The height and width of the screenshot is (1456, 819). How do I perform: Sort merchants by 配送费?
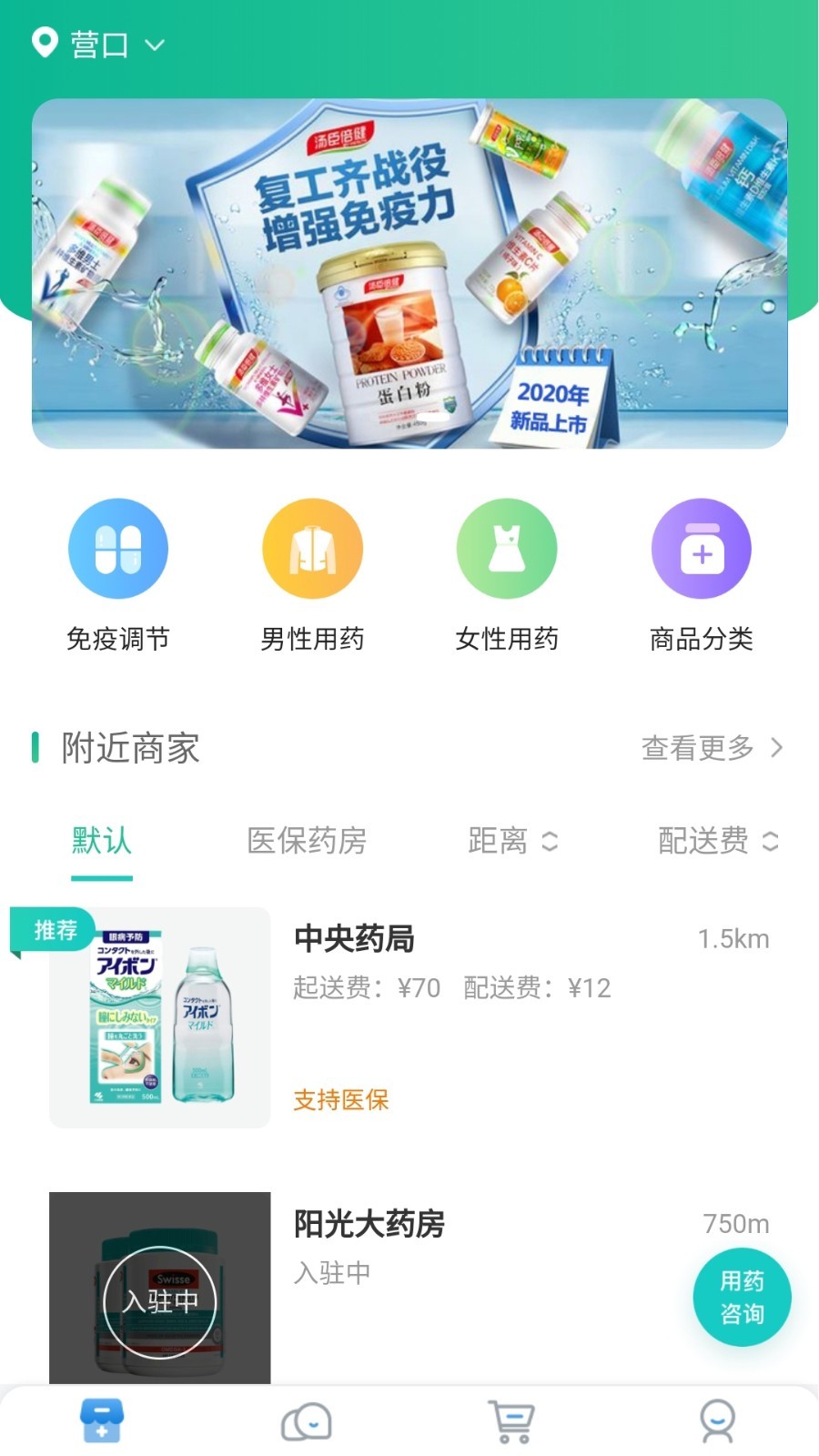[x=717, y=841]
